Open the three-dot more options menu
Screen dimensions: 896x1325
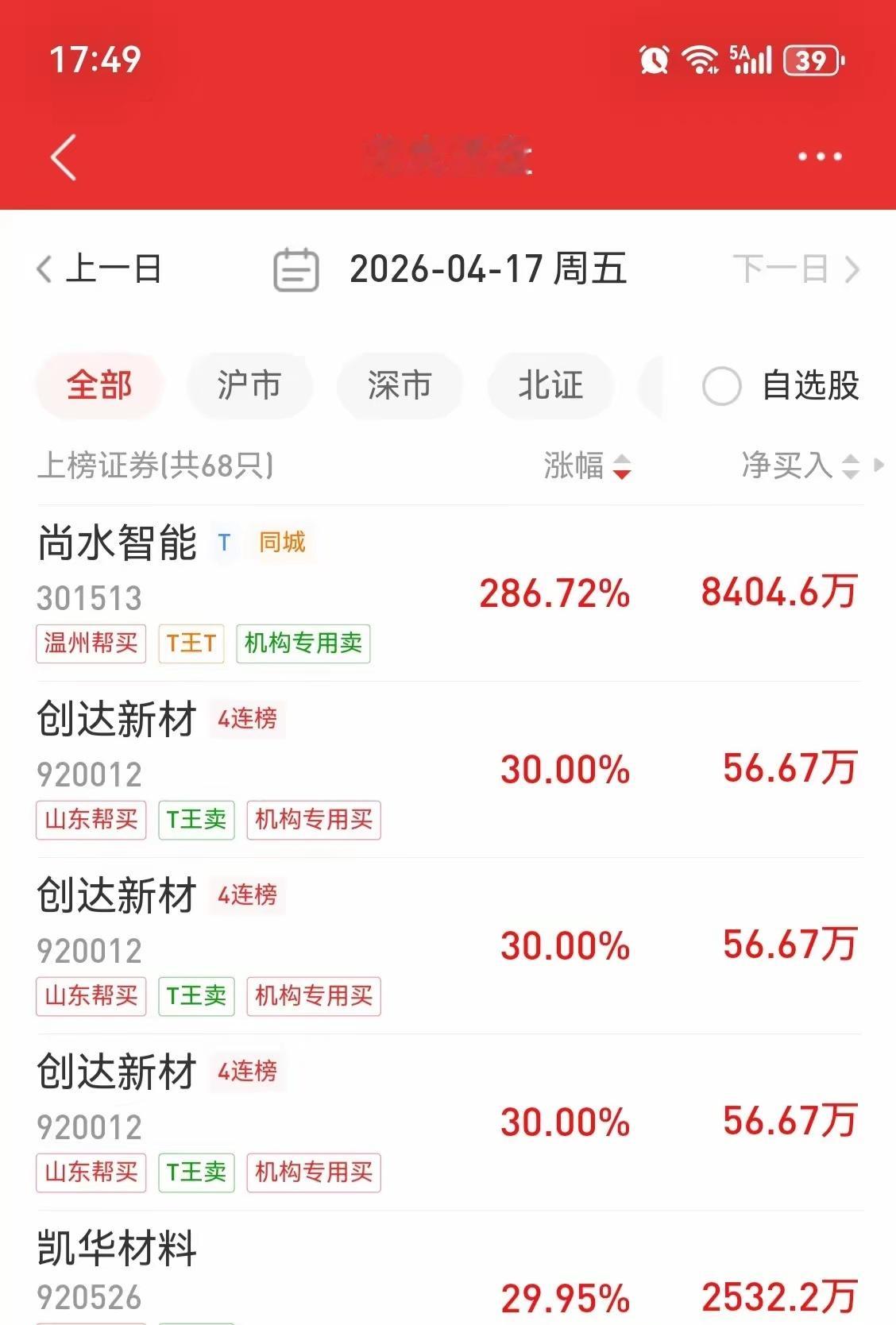(817, 156)
